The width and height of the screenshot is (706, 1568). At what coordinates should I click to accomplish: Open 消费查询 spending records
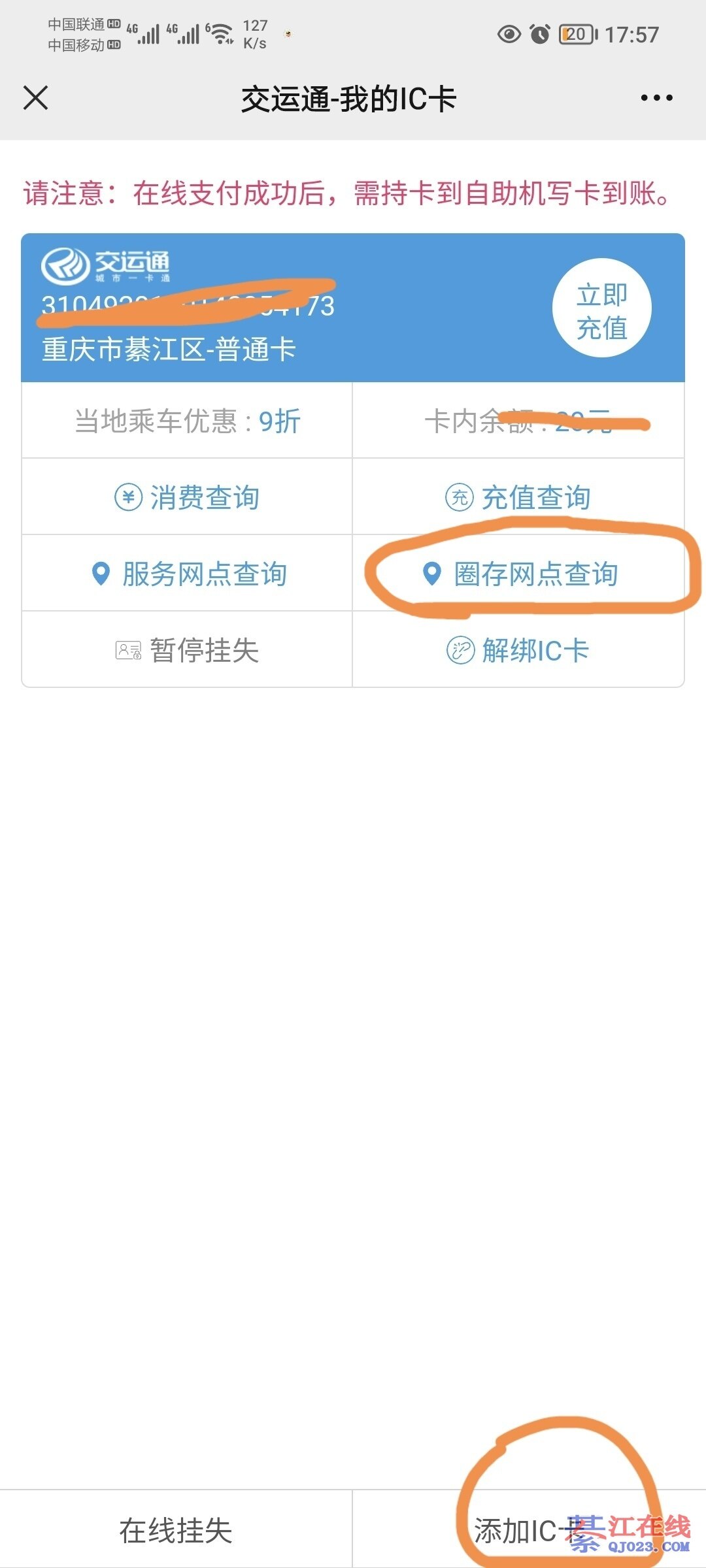(187, 497)
